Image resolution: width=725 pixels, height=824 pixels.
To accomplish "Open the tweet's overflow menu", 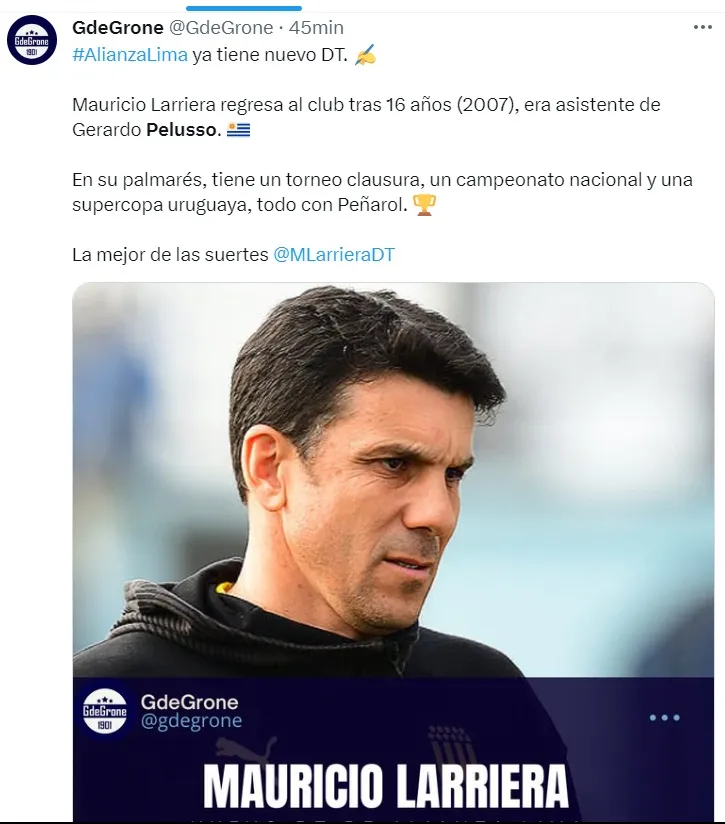I will (703, 27).
